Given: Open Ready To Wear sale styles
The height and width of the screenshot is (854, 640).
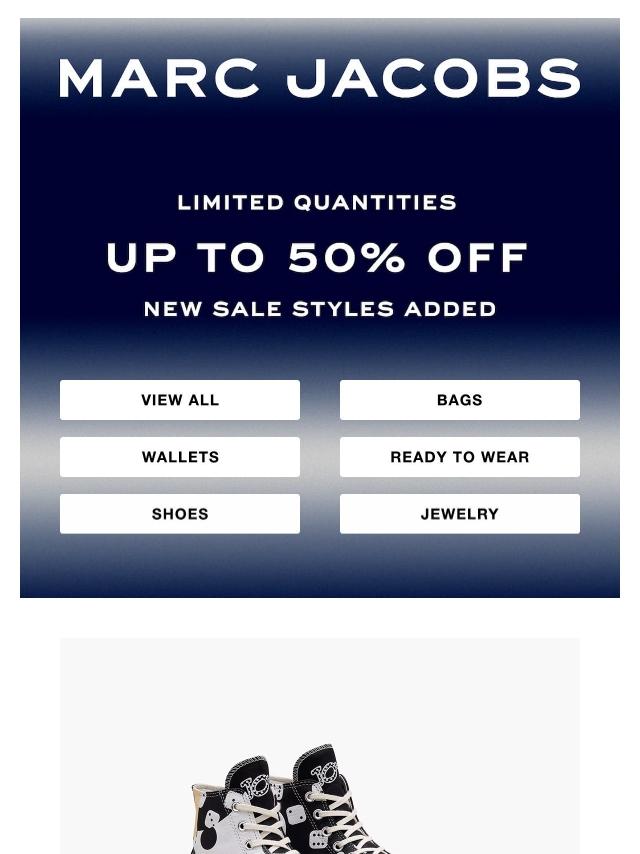Looking at the screenshot, I should pyautogui.click(x=459, y=457).
